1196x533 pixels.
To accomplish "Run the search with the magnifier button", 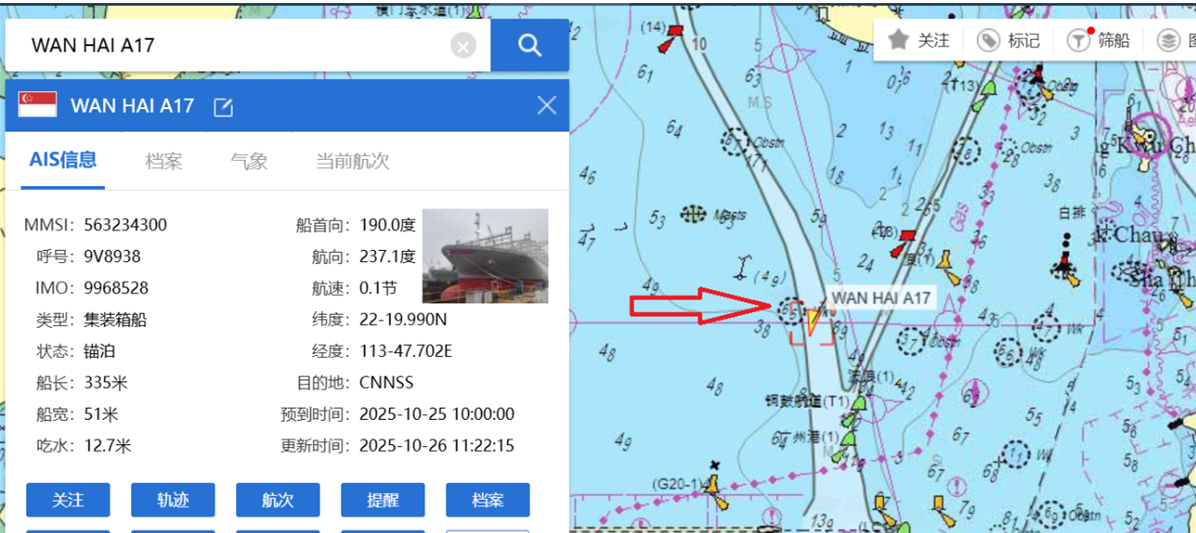I will tap(529, 45).
